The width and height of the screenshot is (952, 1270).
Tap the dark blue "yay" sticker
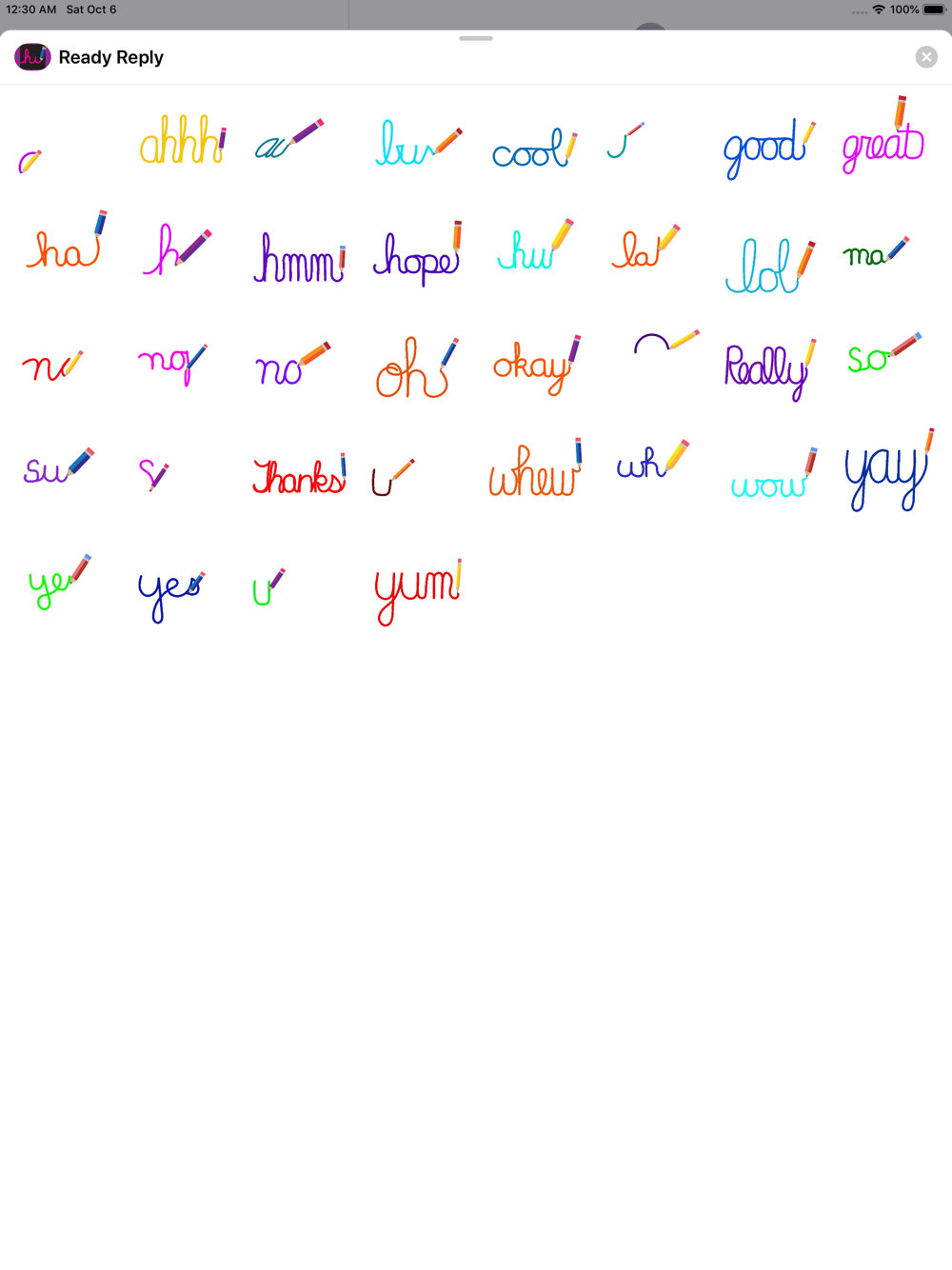pyautogui.click(x=887, y=473)
